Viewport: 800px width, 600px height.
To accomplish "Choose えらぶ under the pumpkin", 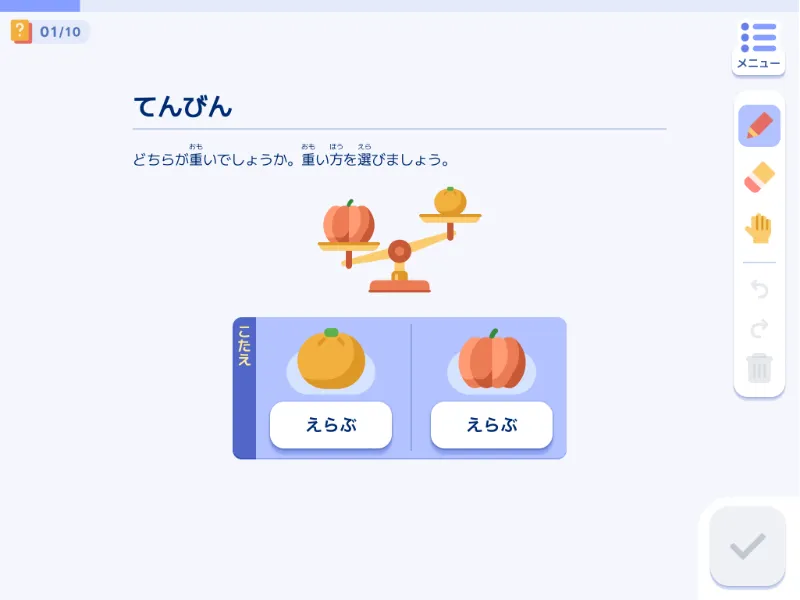I will (x=491, y=425).
